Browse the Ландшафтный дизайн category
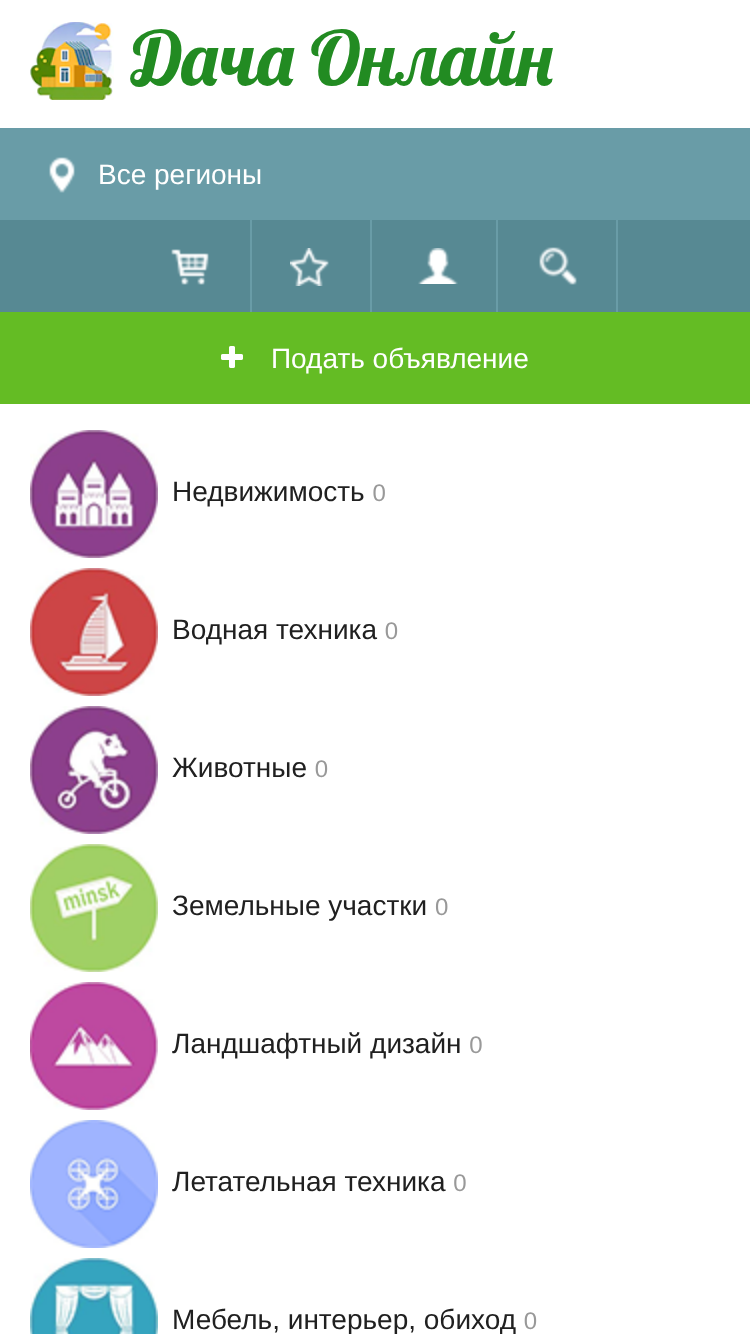The width and height of the screenshot is (750, 1334). coord(316,1044)
